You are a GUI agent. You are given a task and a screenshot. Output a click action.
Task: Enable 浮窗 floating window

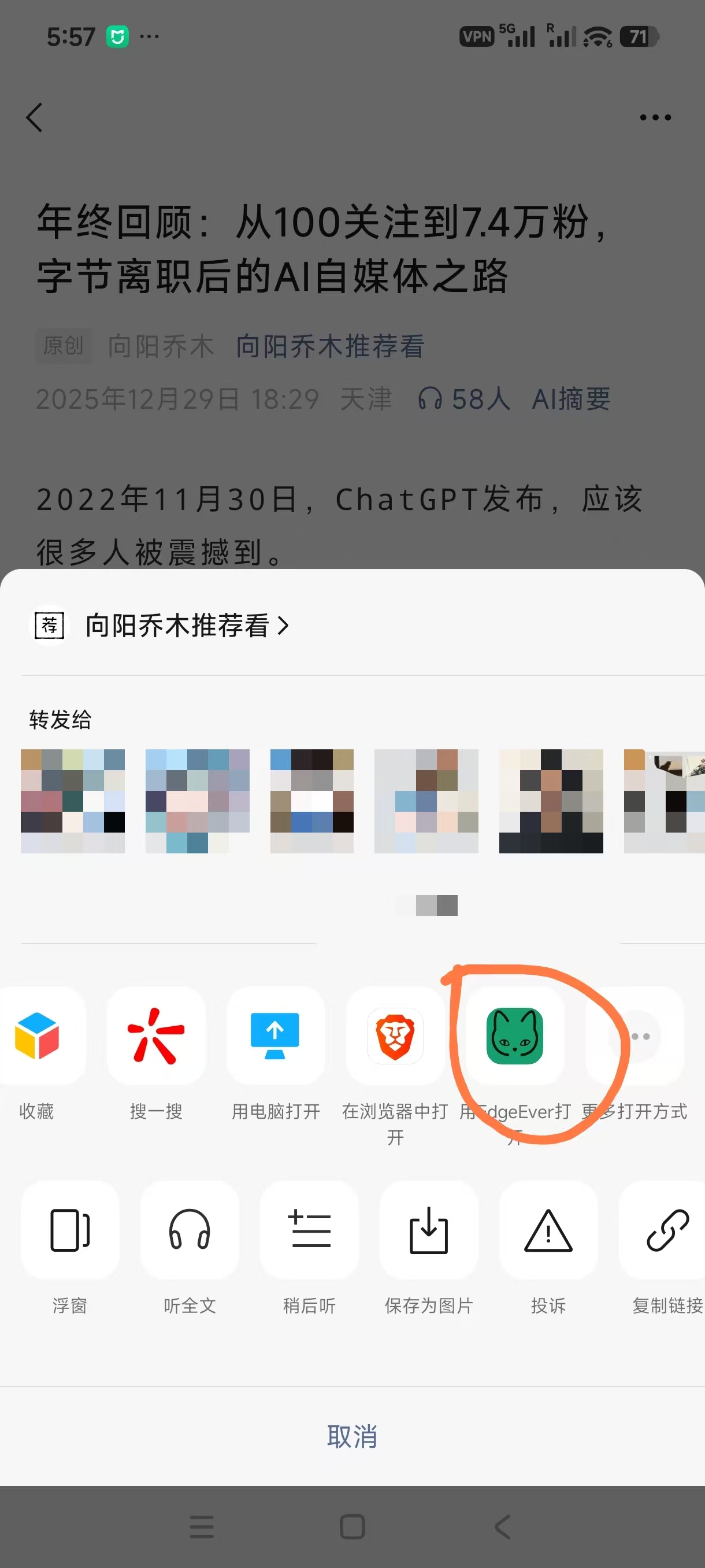coord(69,1230)
